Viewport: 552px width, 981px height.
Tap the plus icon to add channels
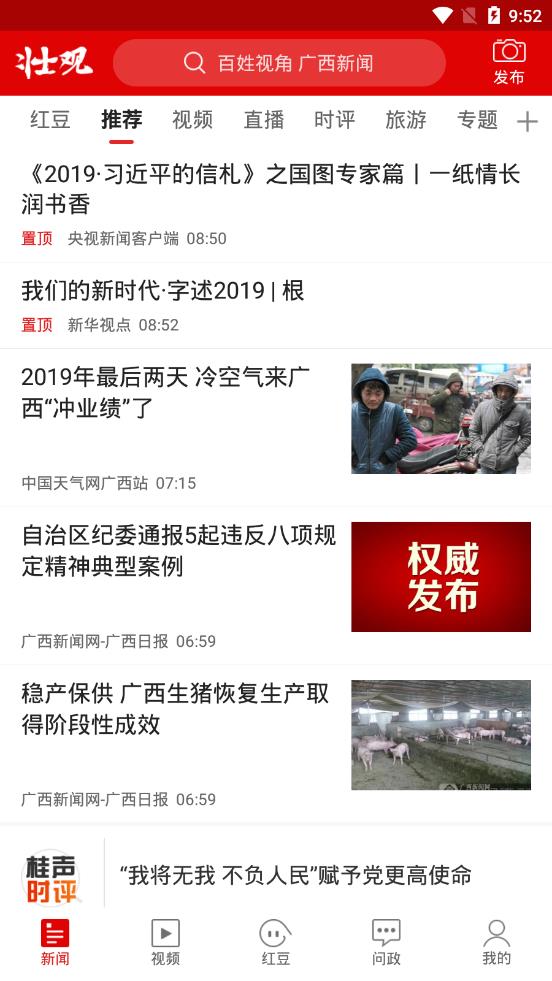tap(528, 121)
